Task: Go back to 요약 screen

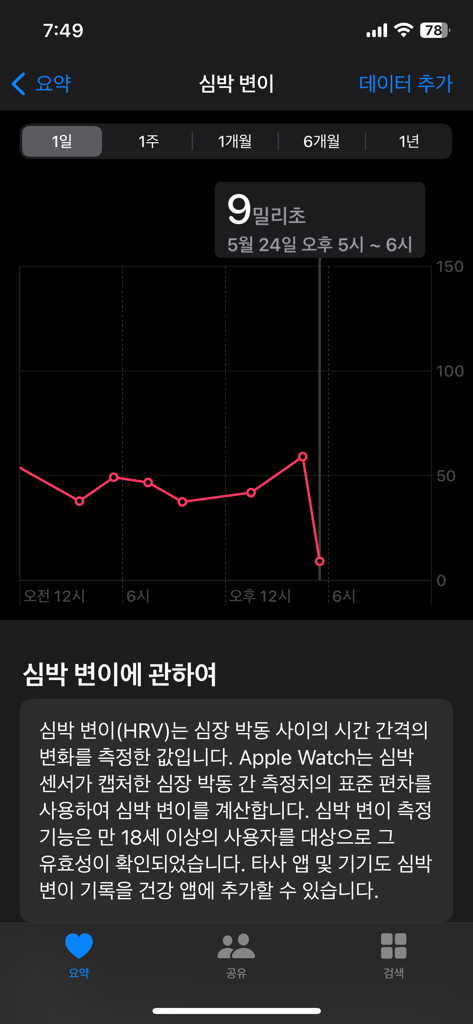Action: [41, 84]
